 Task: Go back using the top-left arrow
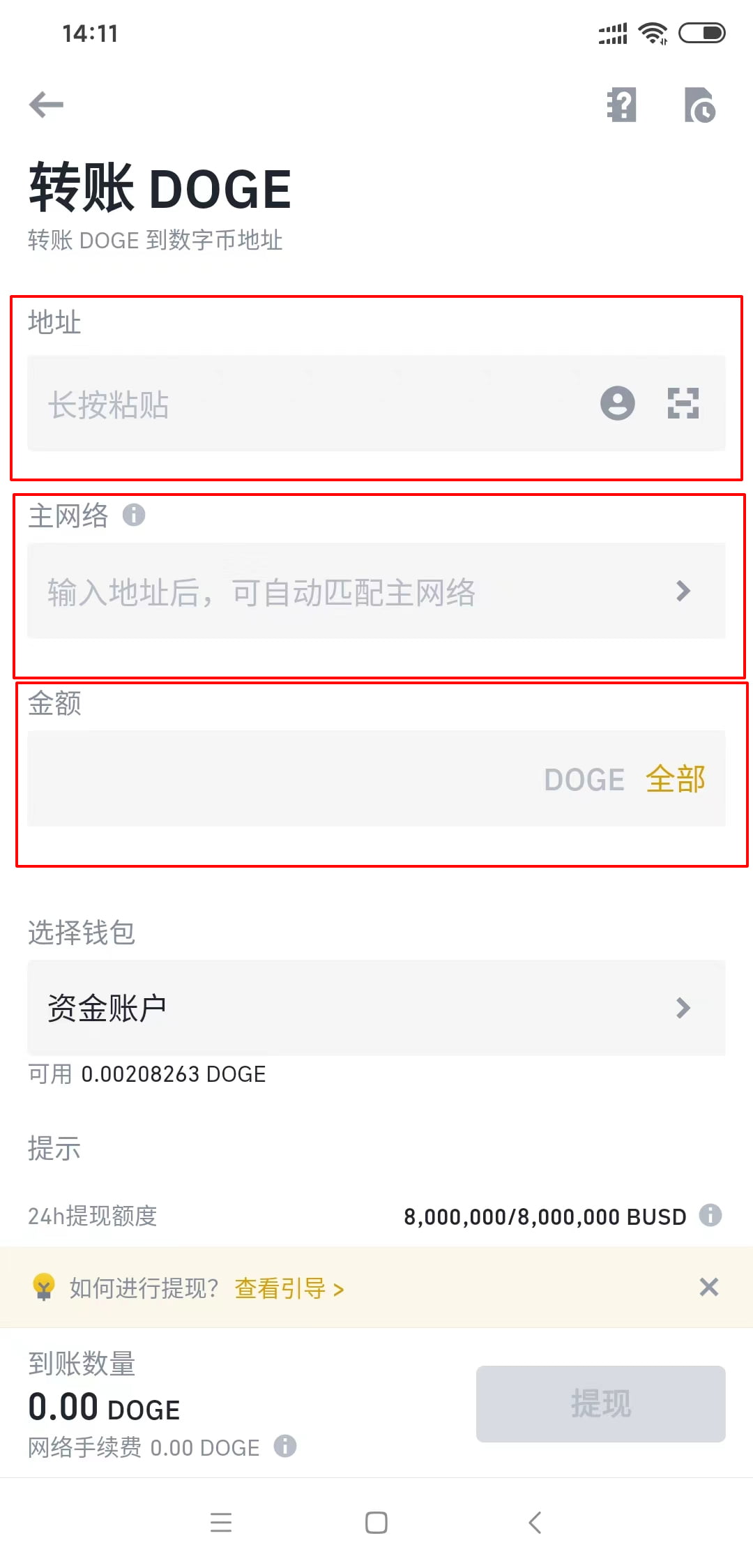(46, 105)
